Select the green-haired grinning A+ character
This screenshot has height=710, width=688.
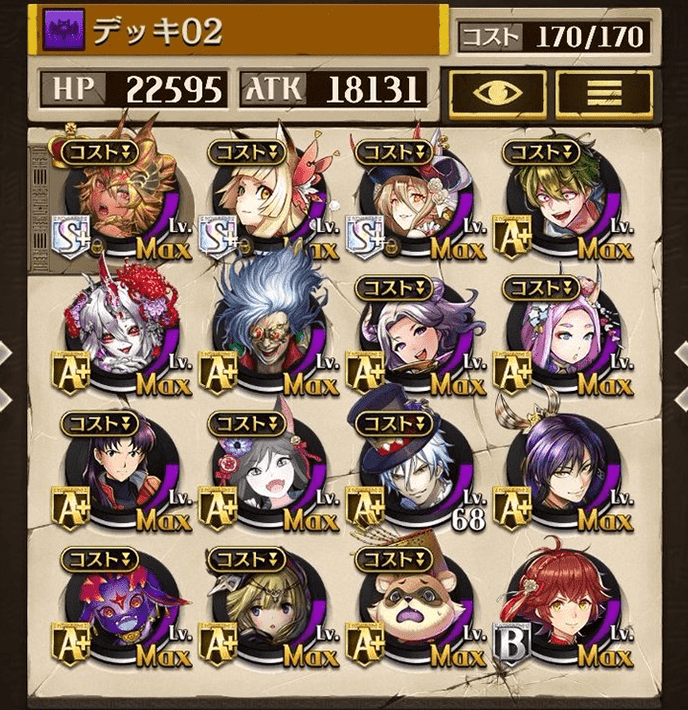(x=553, y=200)
